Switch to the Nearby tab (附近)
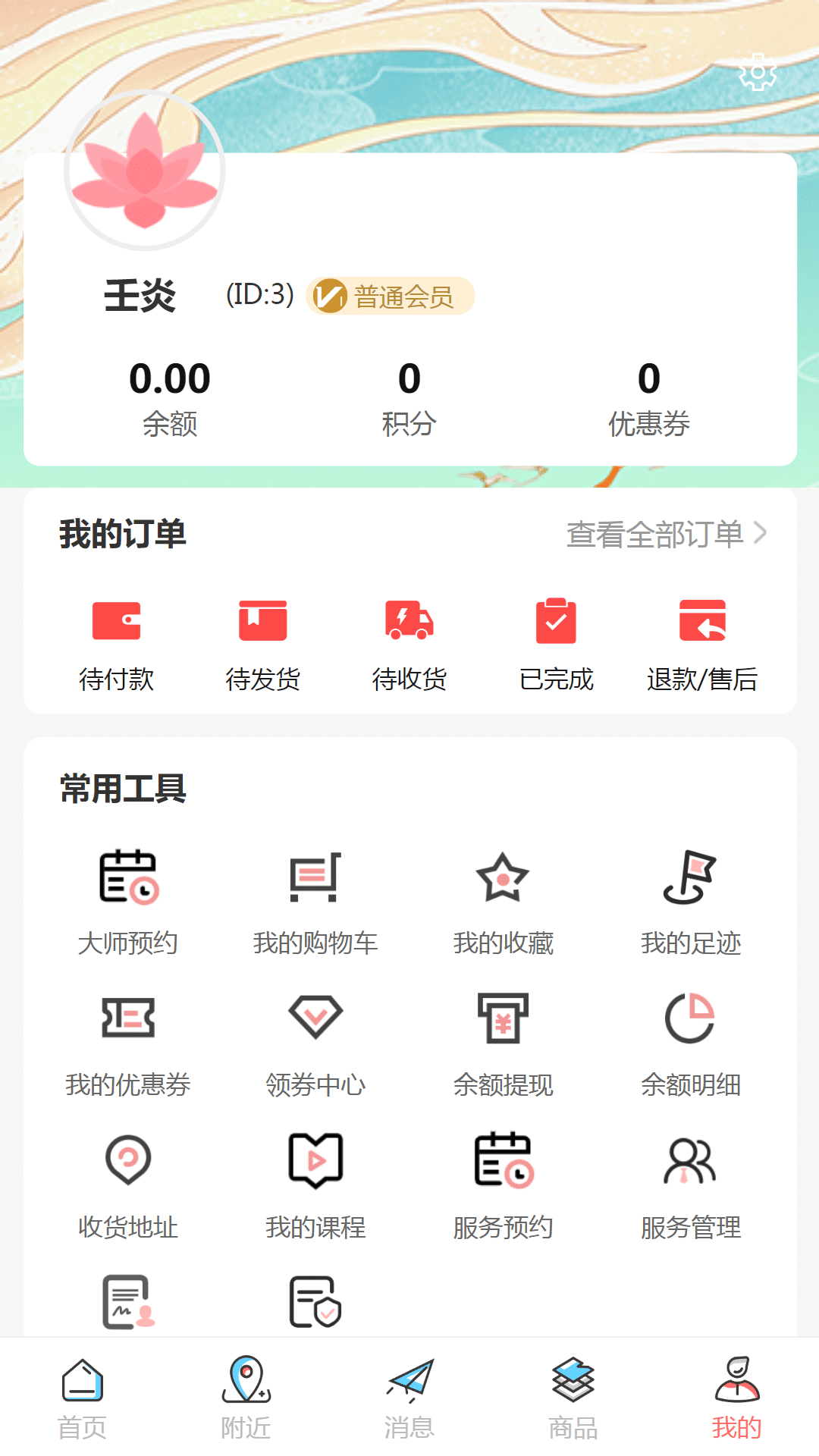The image size is (819, 1456). click(246, 1398)
